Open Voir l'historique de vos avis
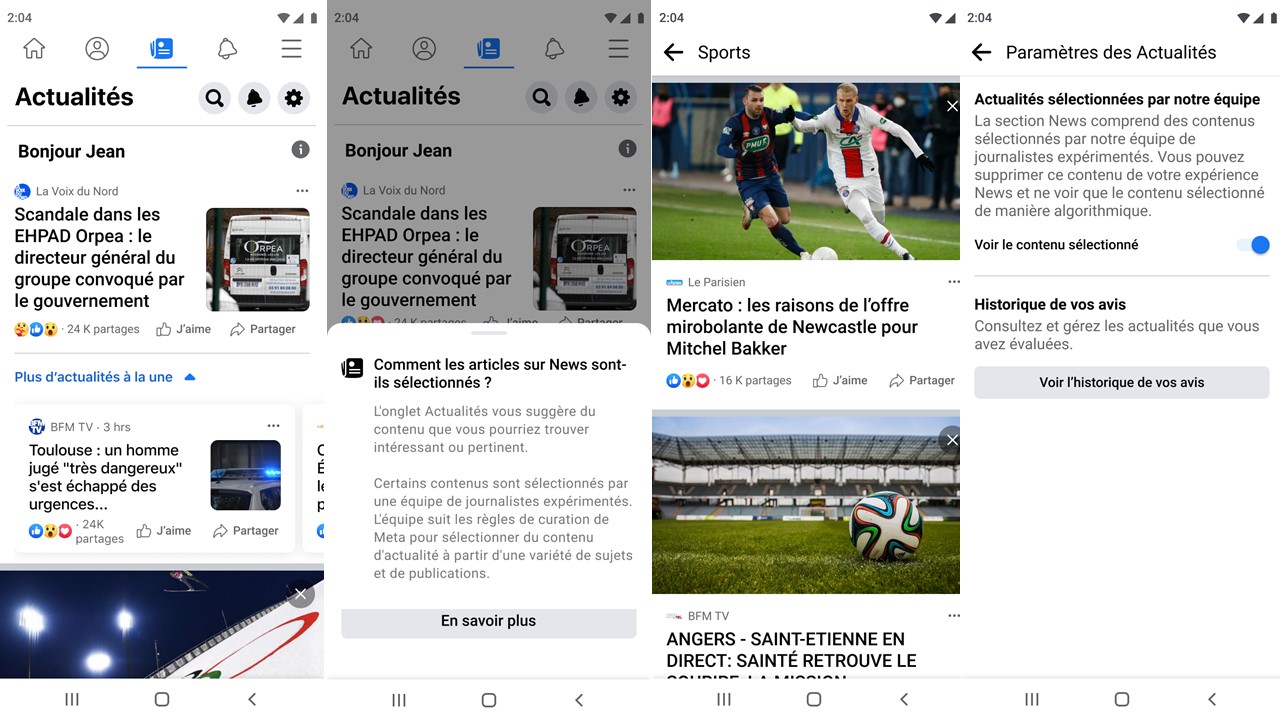 [1121, 382]
